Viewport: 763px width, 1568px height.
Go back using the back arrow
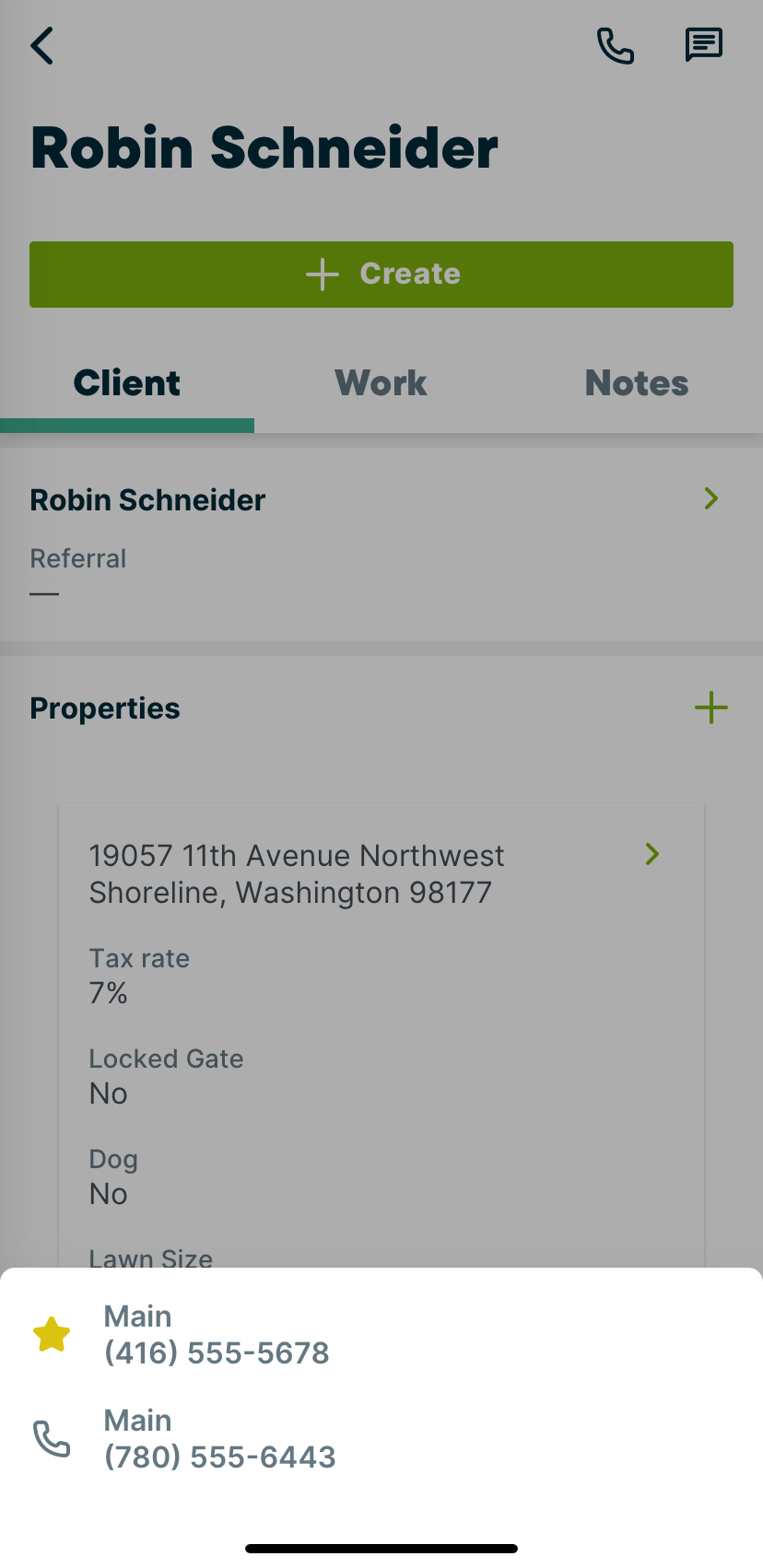click(x=42, y=45)
